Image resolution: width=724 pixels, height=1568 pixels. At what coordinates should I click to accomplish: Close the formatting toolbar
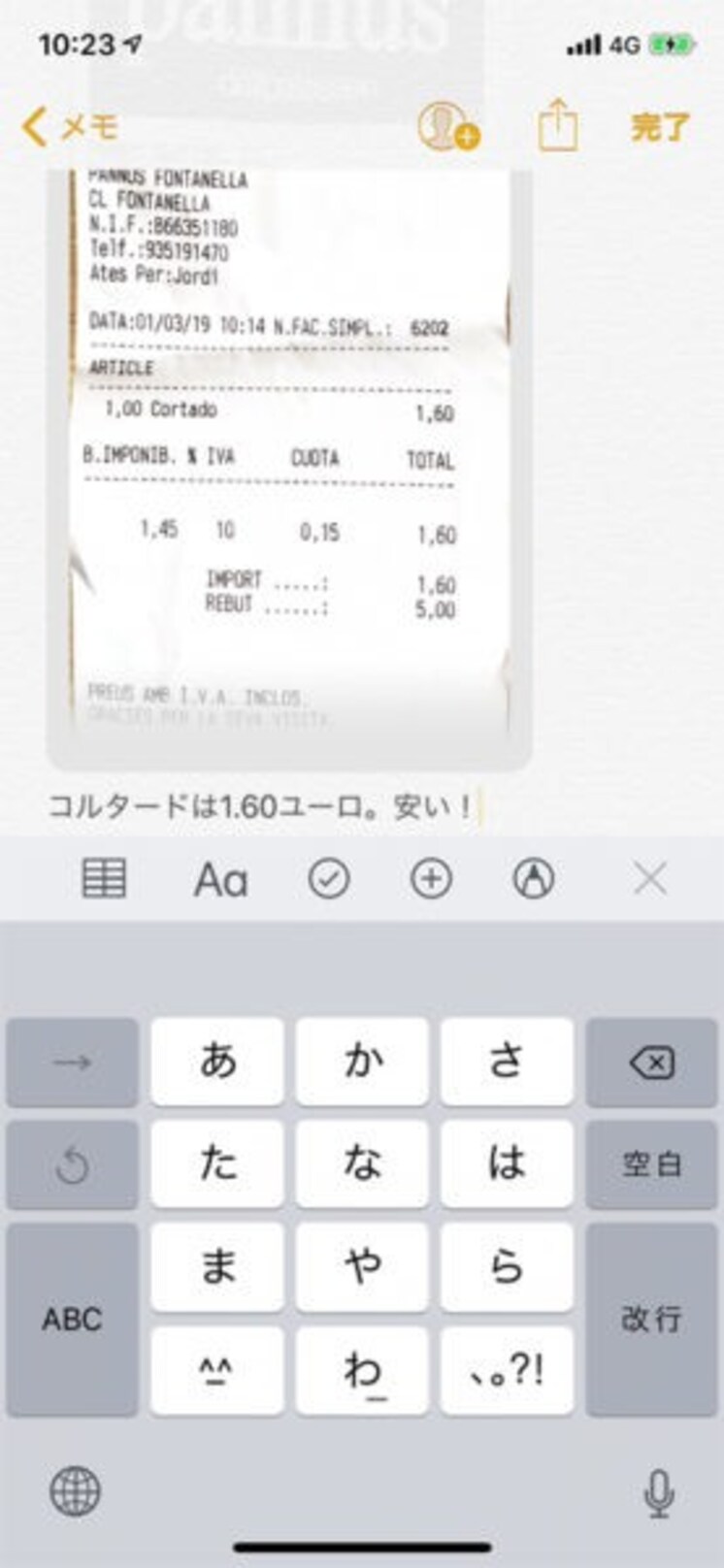649,880
